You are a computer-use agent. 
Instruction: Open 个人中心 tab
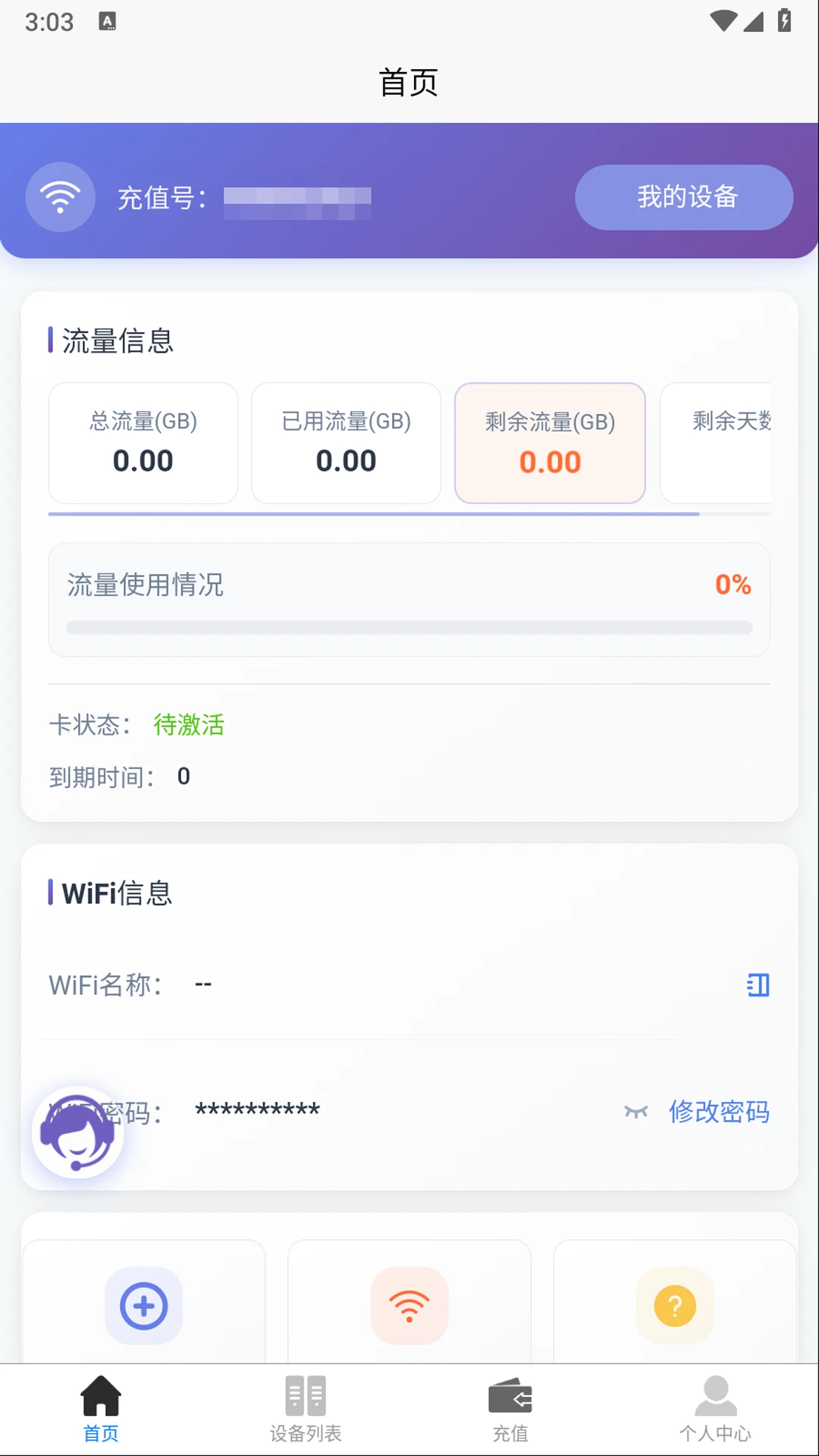tap(715, 1409)
